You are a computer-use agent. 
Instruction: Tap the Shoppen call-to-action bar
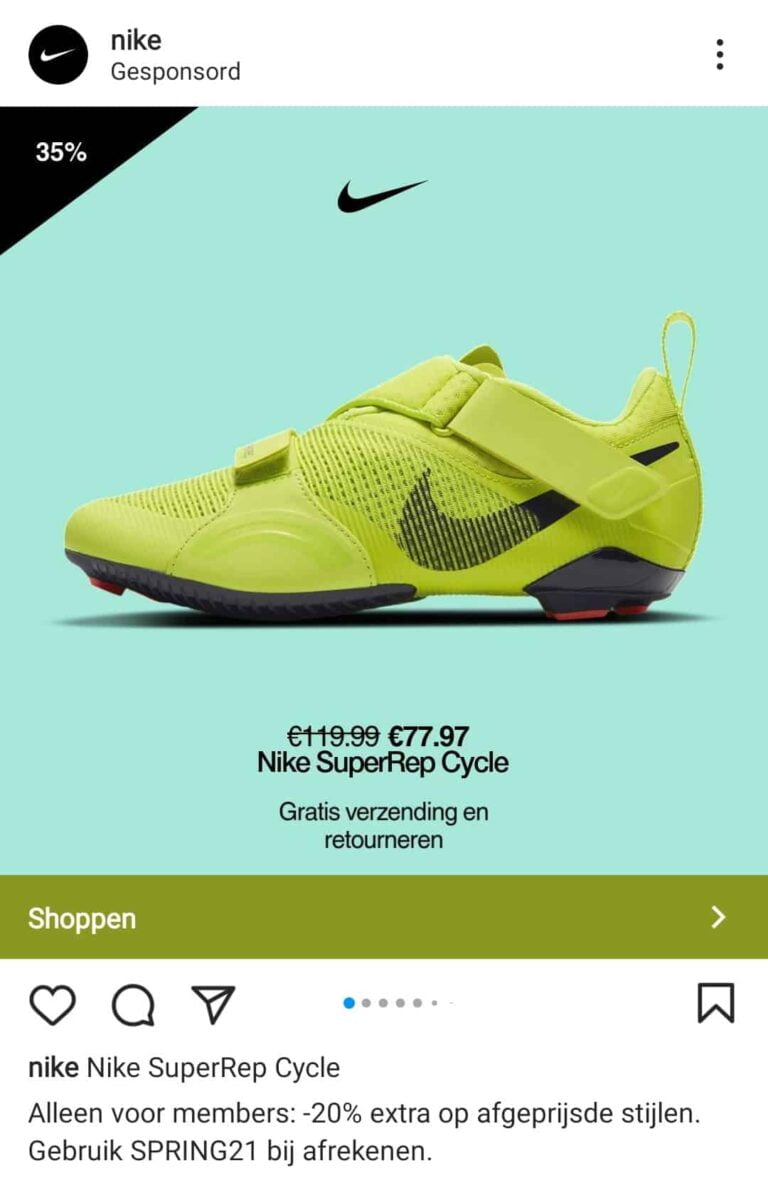[384, 917]
